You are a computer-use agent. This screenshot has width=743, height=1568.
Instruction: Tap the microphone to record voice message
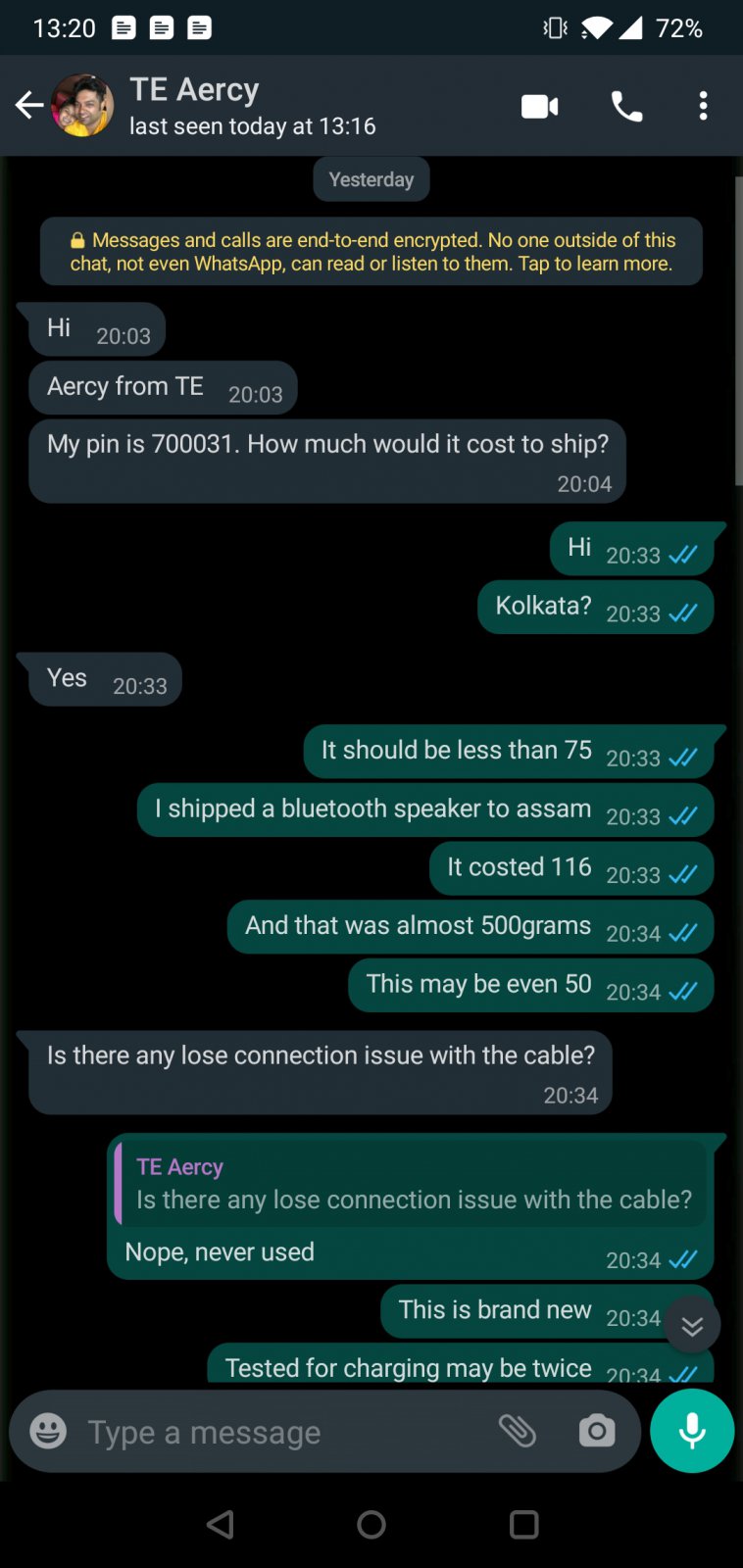click(x=692, y=1432)
